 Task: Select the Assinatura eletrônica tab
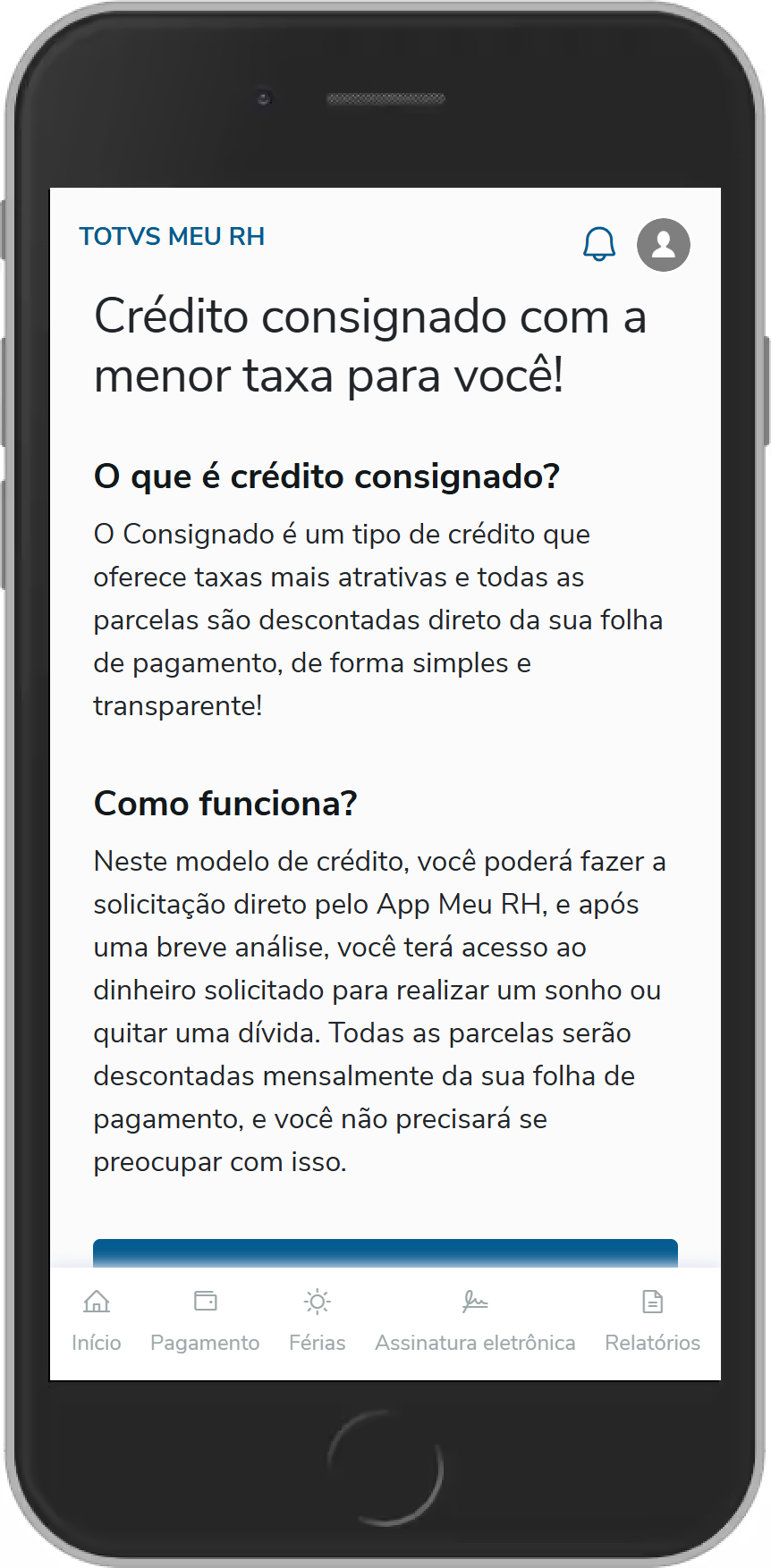(x=475, y=1320)
